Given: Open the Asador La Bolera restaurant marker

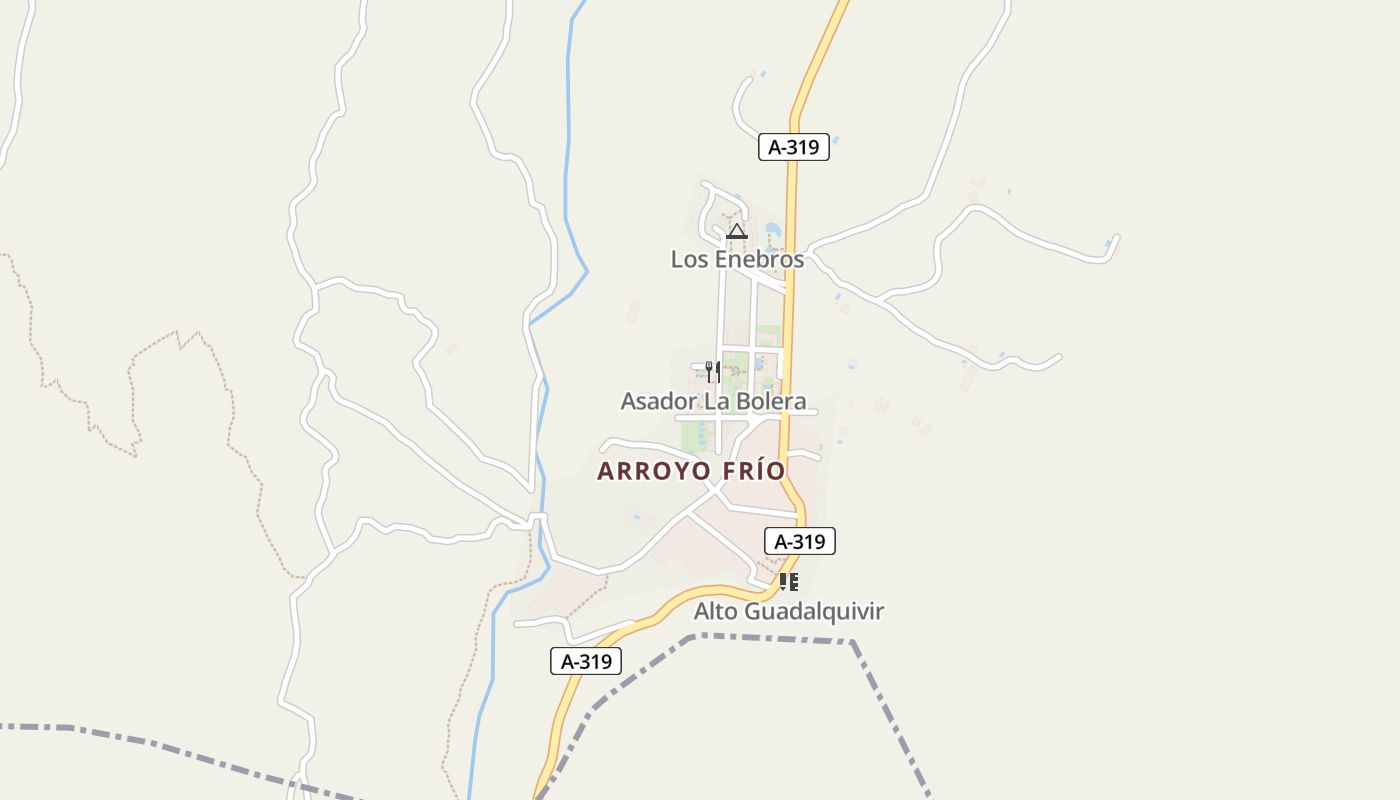Looking at the screenshot, I should 712,372.
